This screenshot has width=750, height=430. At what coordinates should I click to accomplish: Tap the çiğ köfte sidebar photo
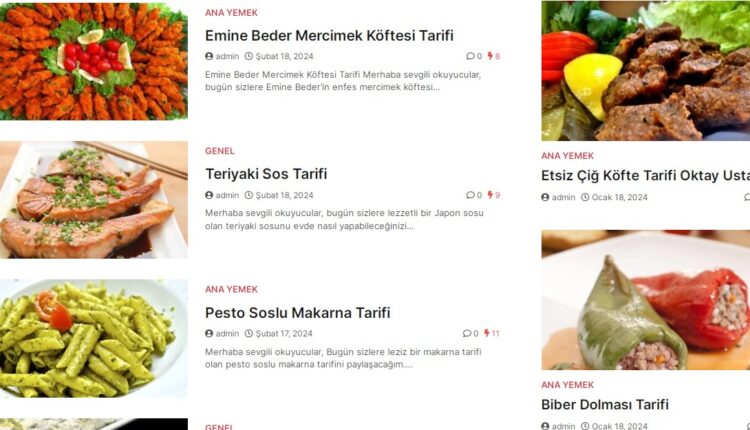(645, 70)
